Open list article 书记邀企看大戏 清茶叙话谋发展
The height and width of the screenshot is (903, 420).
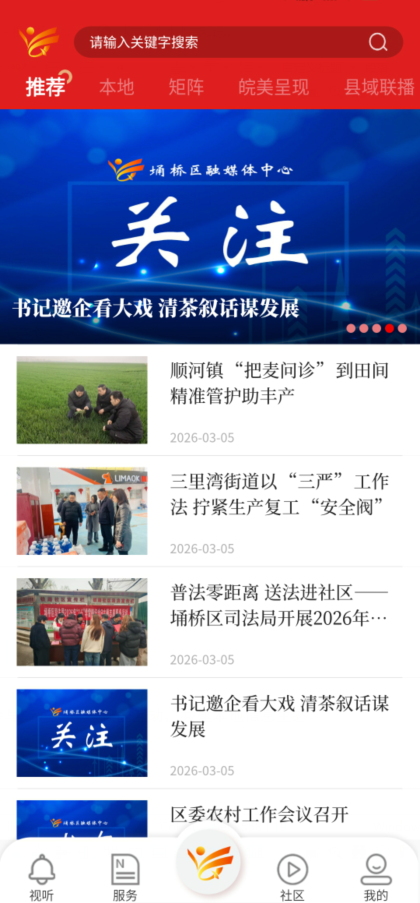210,733
